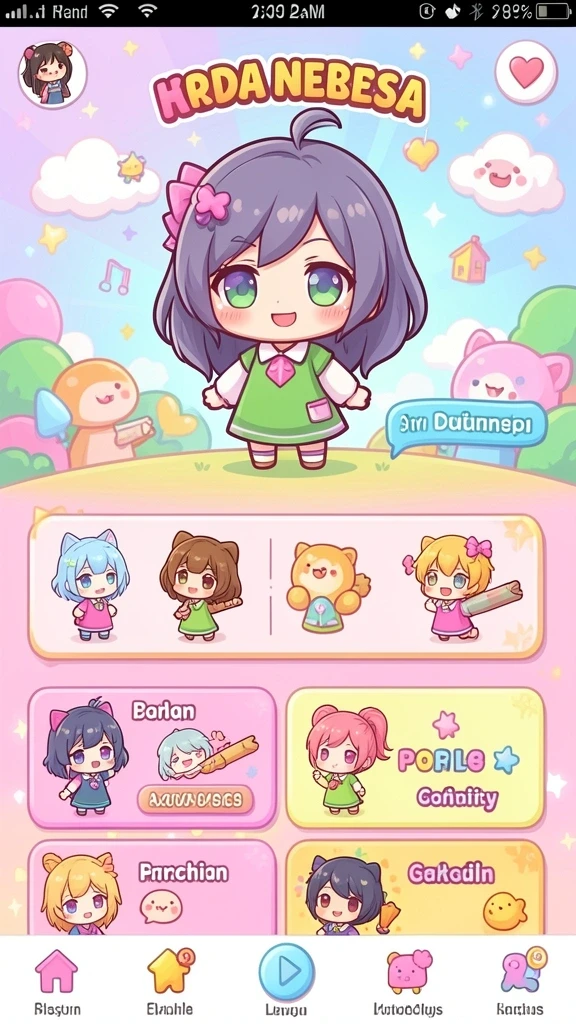Switch to the yellow star house tab
The height and width of the screenshot is (1024, 576).
pyautogui.click(x=170, y=981)
